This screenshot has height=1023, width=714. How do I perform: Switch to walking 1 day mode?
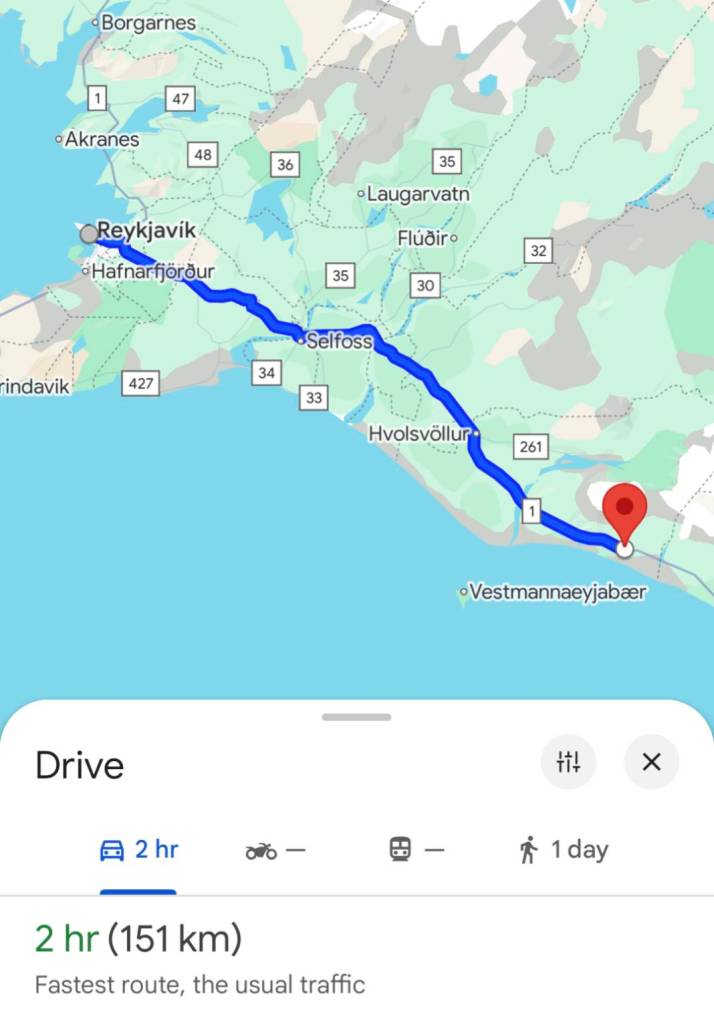(563, 850)
